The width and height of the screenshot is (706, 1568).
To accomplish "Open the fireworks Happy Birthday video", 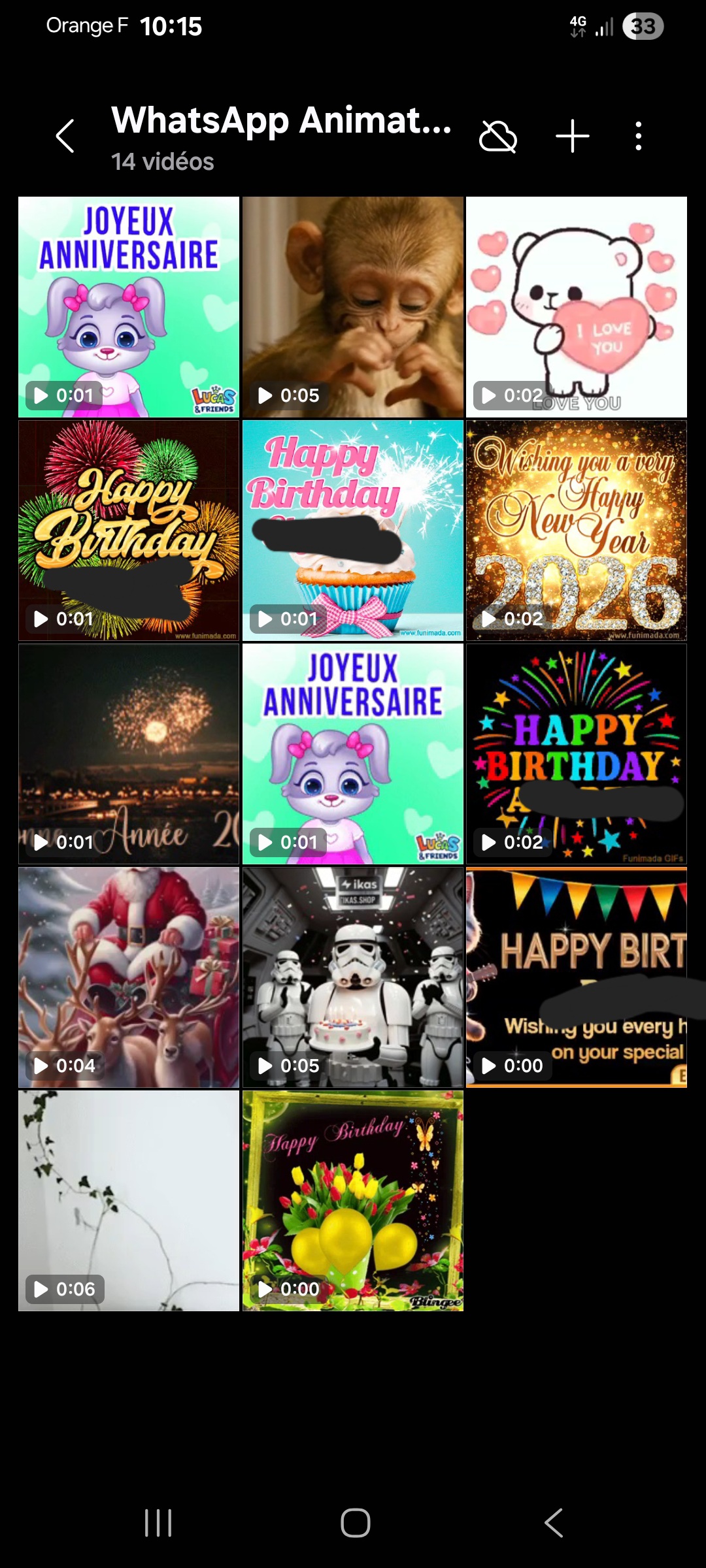I will click(x=129, y=531).
